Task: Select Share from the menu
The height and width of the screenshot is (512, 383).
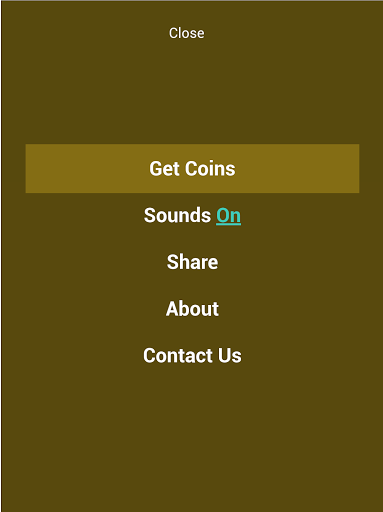Action: coord(192,262)
